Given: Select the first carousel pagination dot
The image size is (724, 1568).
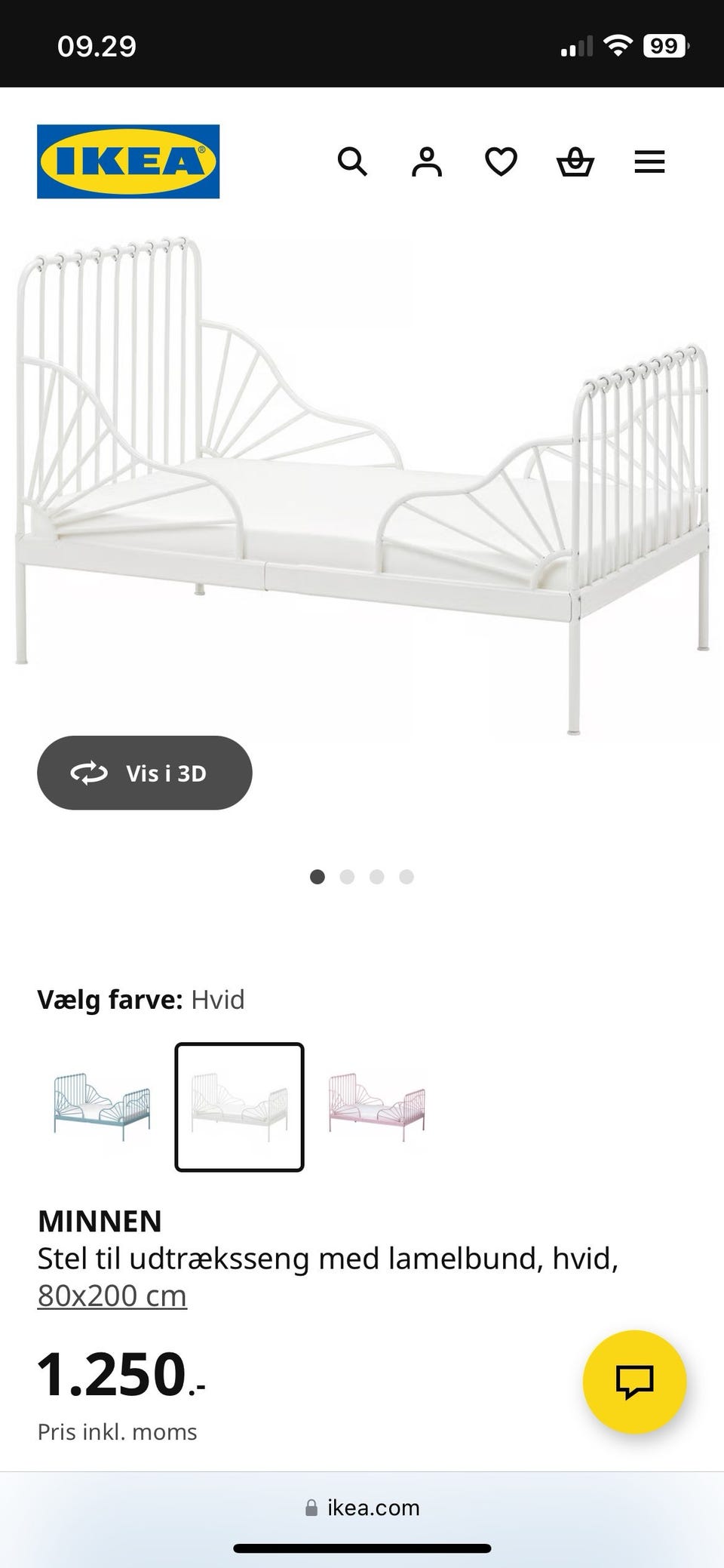Looking at the screenshot, I should 318,876.
